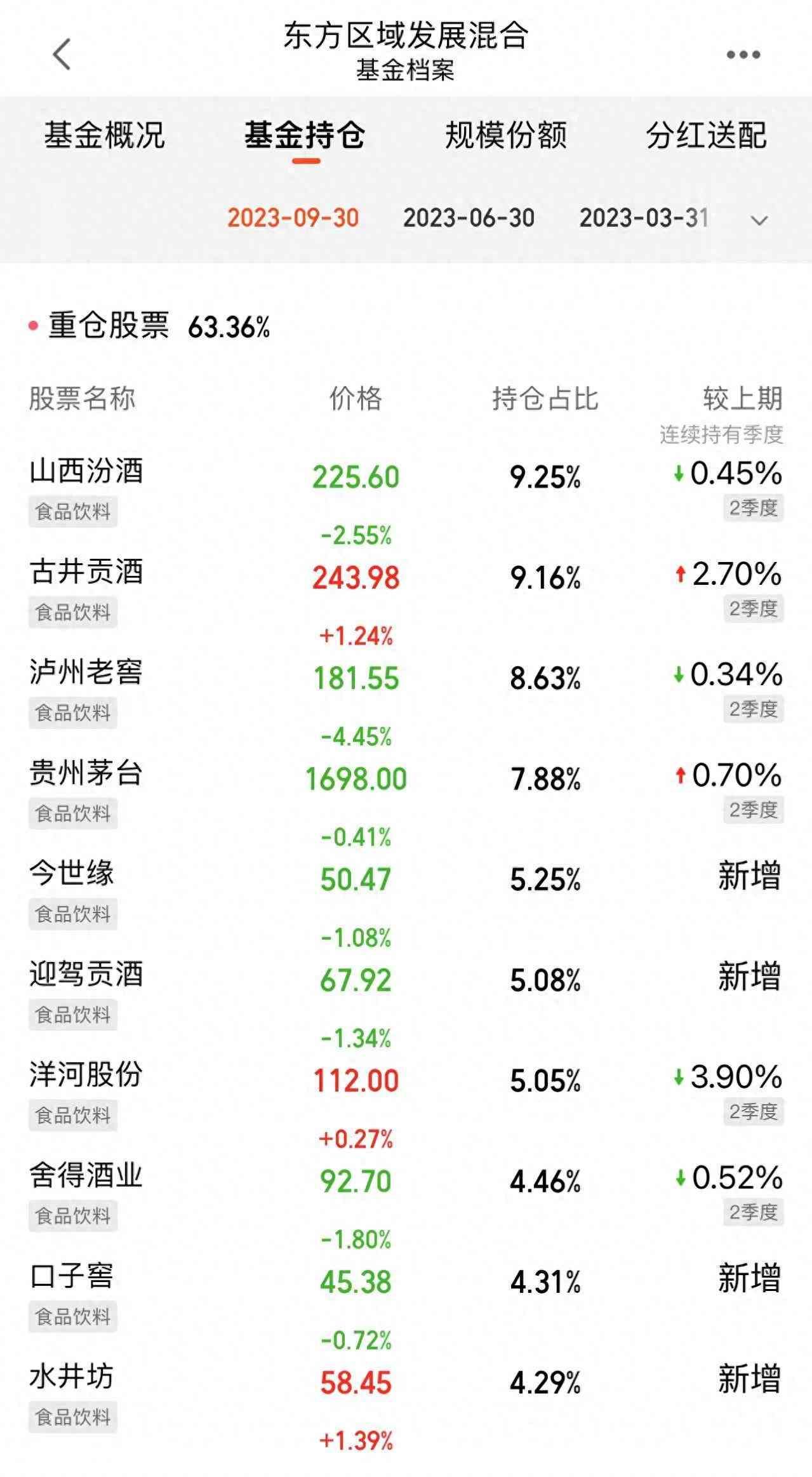Open the 分红送配 tab
The image size is (812, 1477).
tap(707, 135)
